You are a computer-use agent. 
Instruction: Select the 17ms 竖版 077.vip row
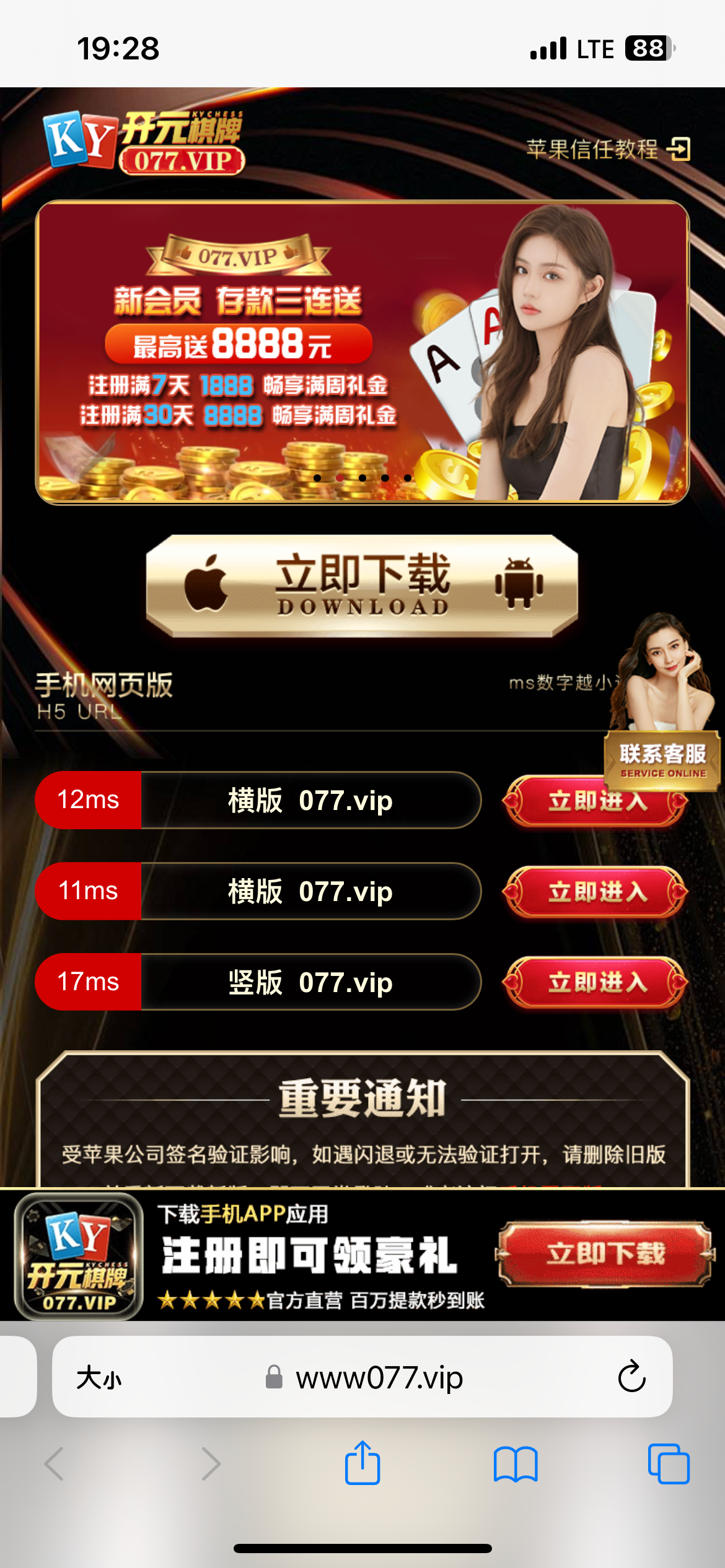click(x=310, y=982)
